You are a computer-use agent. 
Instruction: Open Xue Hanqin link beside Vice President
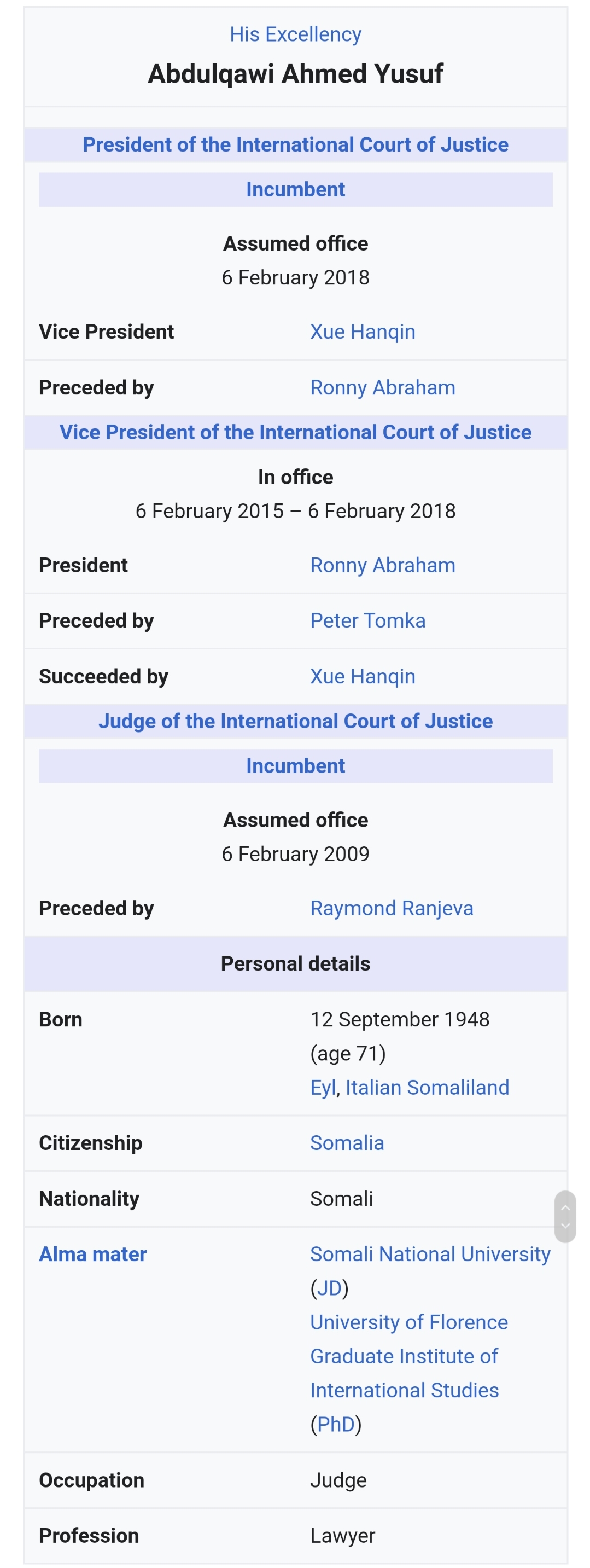[x=363, y=332]
